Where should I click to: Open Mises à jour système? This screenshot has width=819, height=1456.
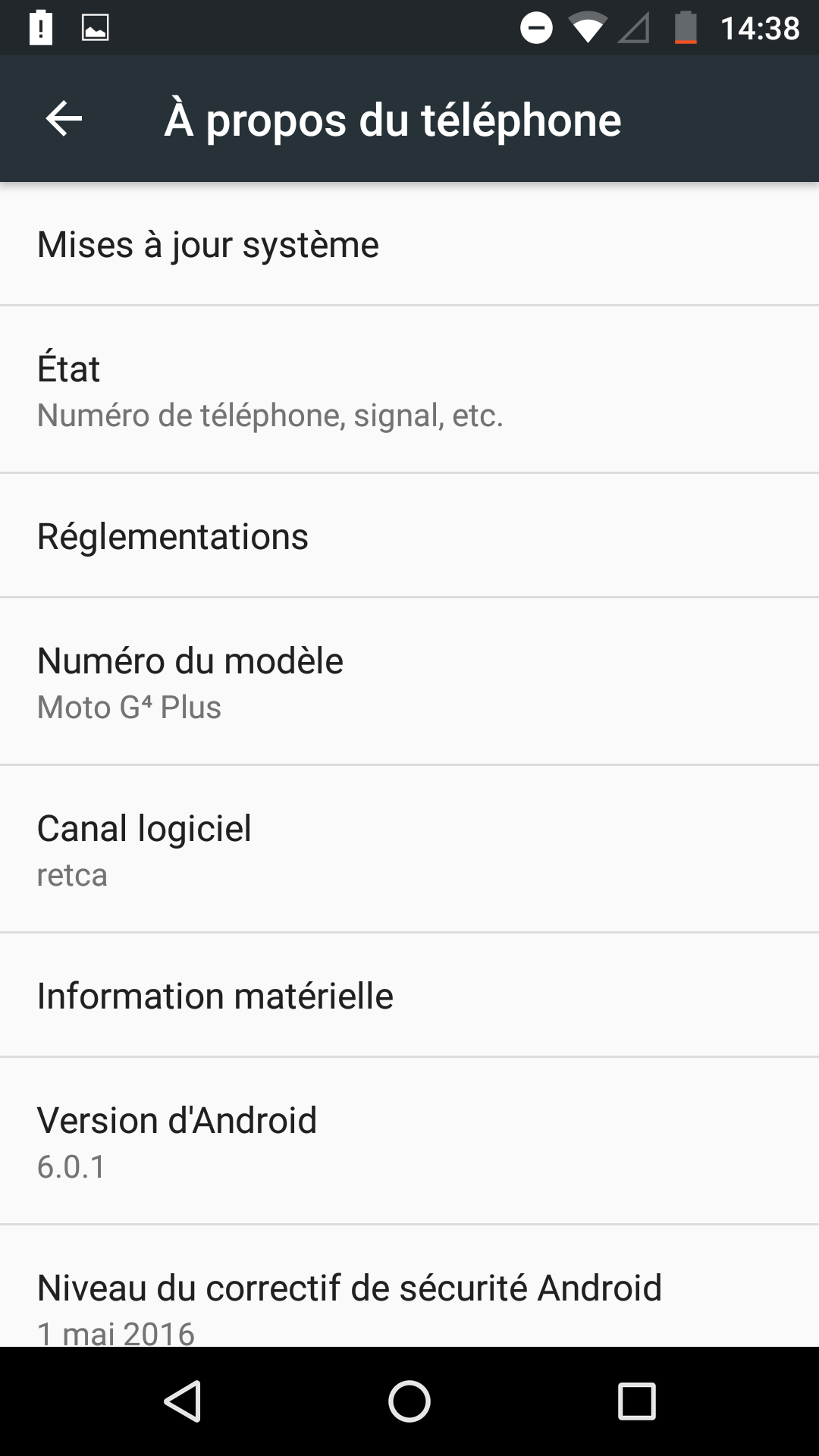(409, 244)
